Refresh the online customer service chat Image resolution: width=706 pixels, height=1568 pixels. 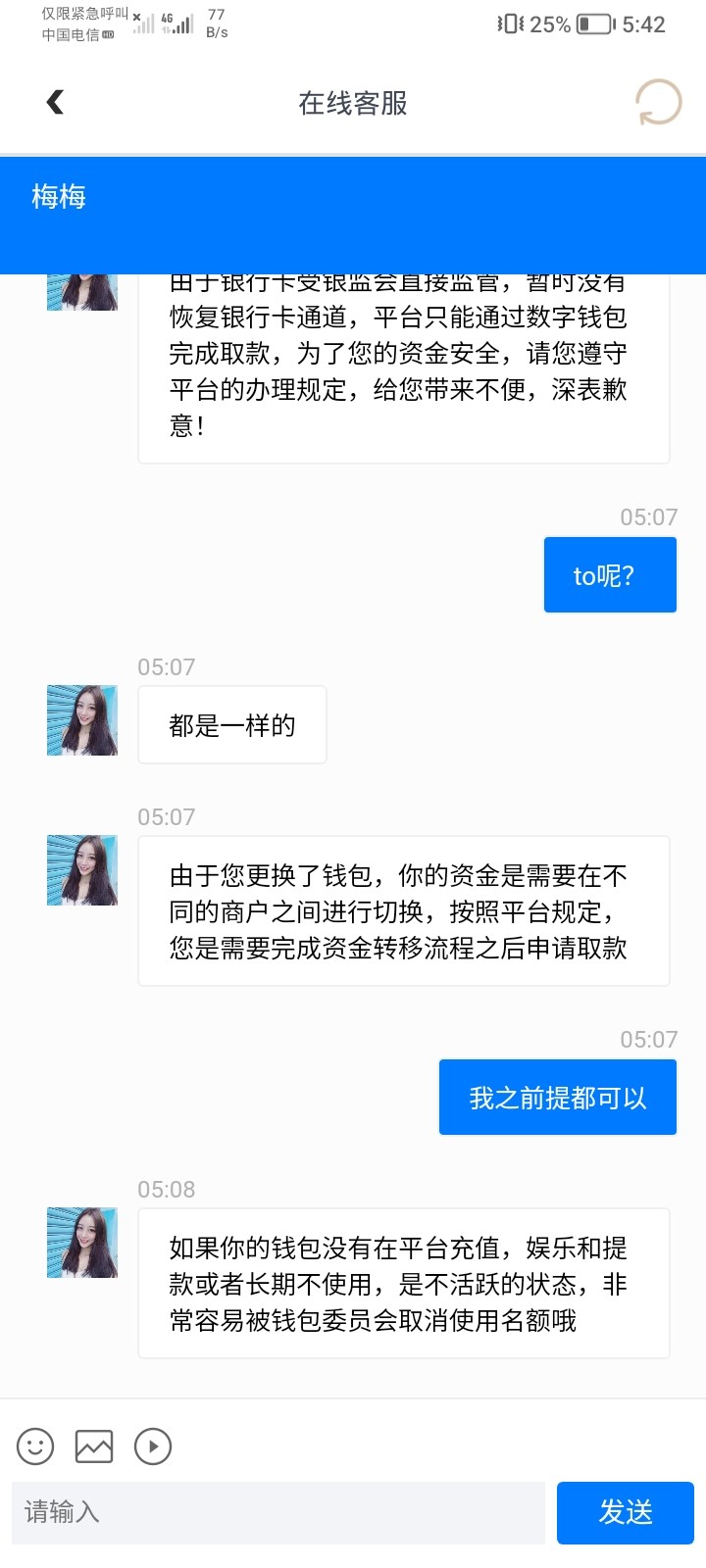click(x=658, y=102)
